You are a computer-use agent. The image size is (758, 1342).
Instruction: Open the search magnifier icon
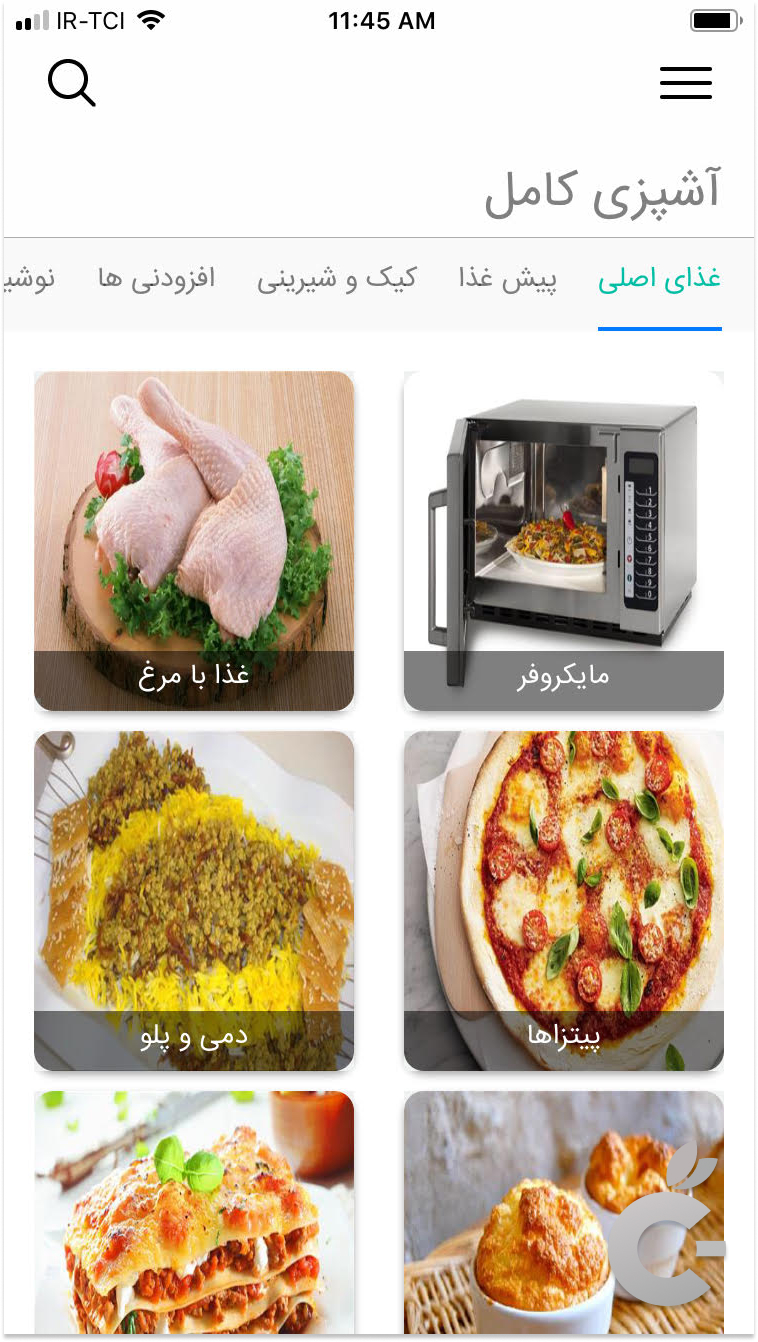pyautogui.click(x=72, y=83)
